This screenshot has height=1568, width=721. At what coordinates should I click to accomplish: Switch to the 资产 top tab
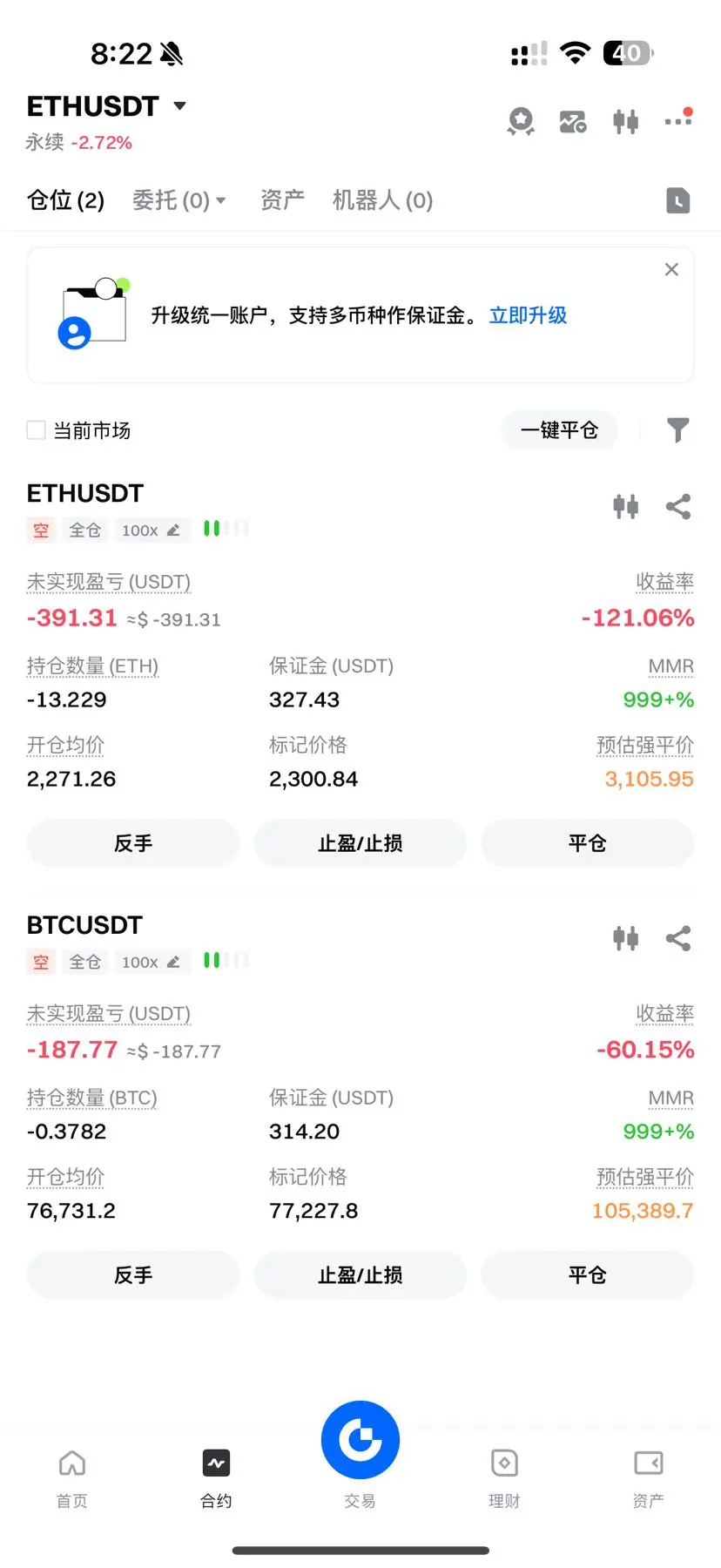282,200
